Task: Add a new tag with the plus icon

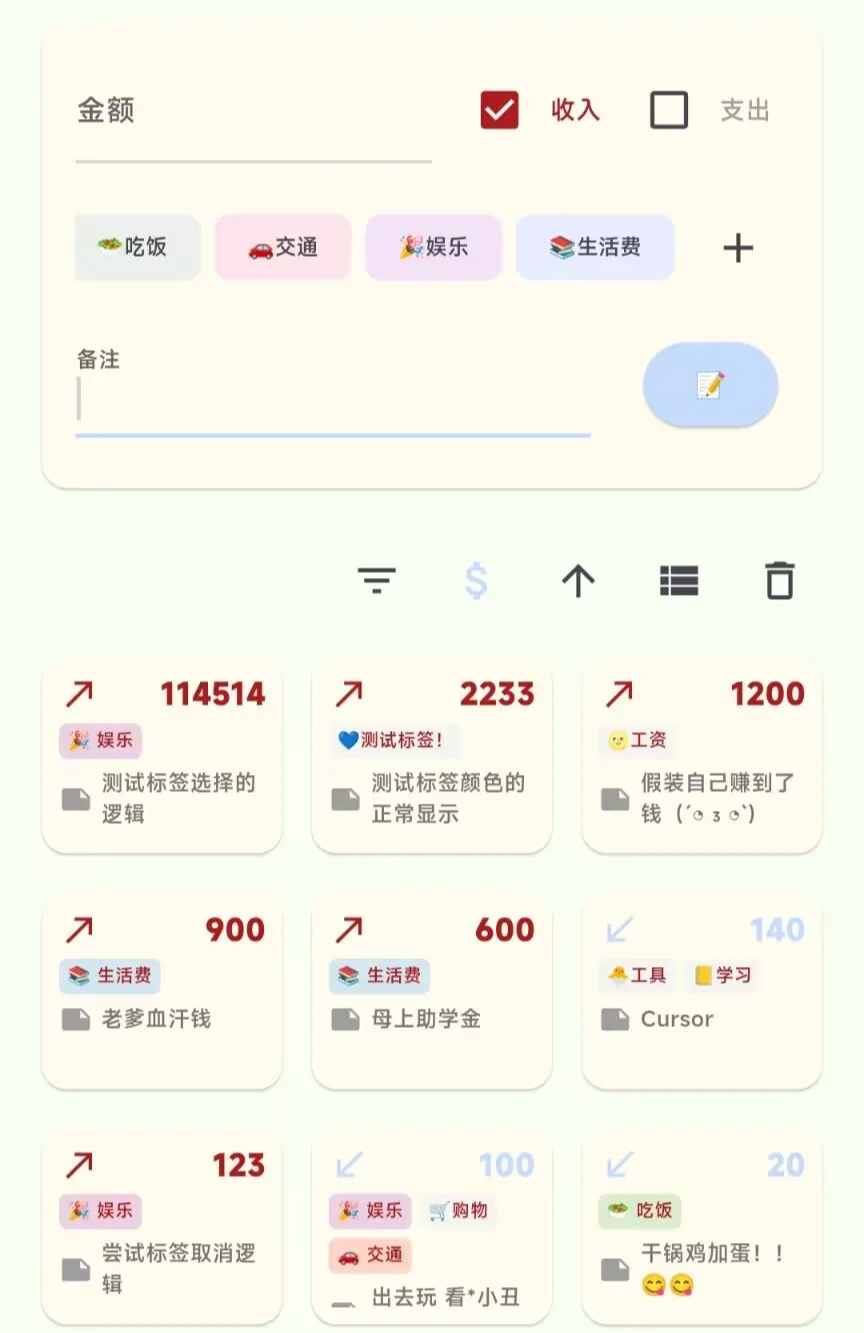Action: [738, 248]
